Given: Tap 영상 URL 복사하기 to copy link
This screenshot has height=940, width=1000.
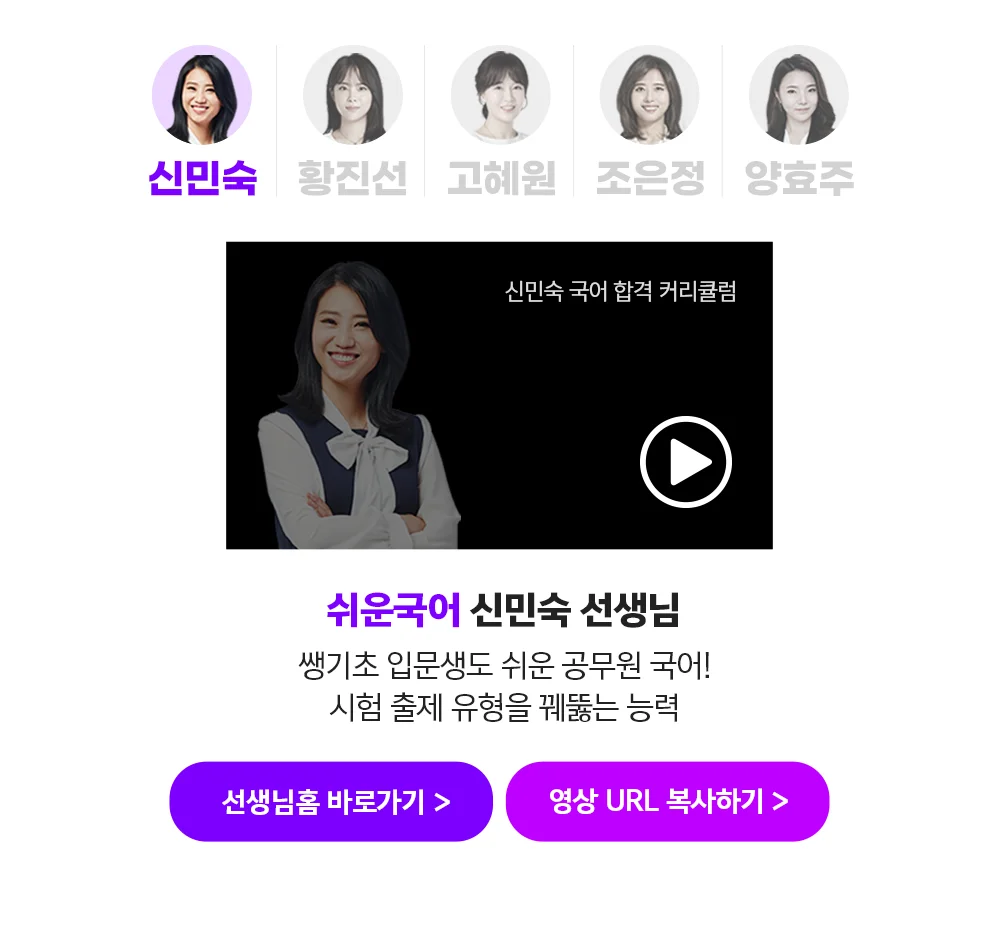Looking at the screenshot, I should (x=667, y=802).
